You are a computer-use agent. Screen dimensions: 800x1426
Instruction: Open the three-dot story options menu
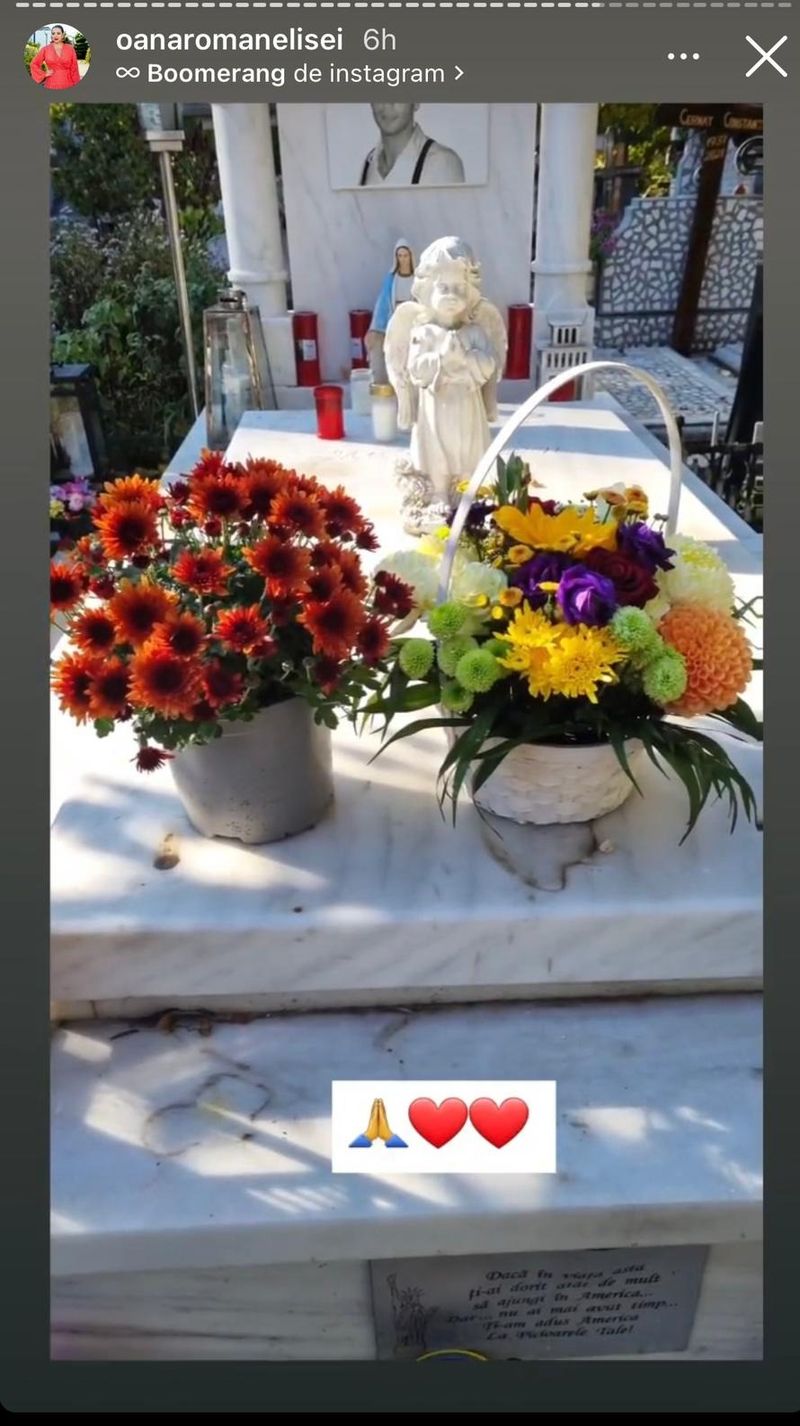683,57
